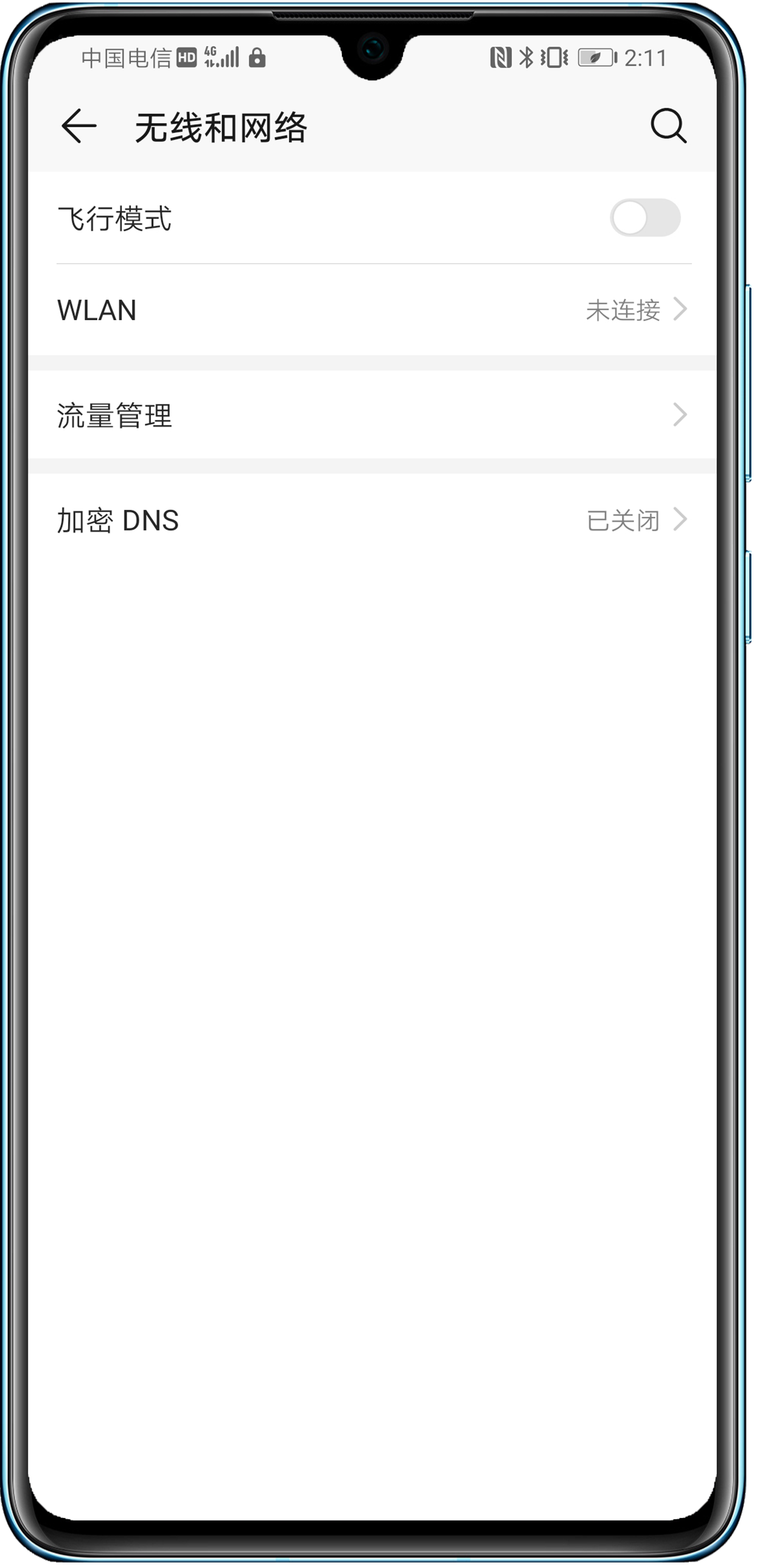
Task: Open WLAN settings
Action: [x=372, y=310]
